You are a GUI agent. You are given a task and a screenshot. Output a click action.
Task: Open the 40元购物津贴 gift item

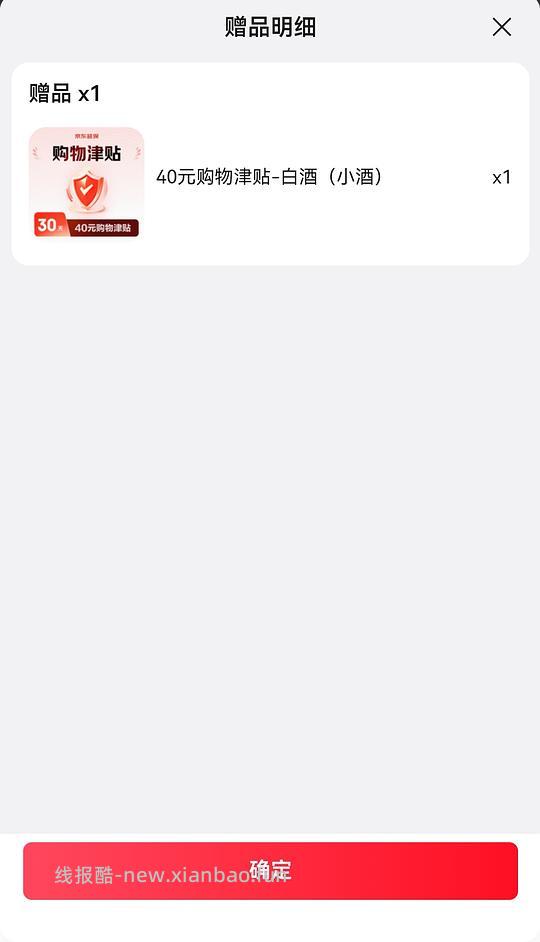tap(269, 177)
